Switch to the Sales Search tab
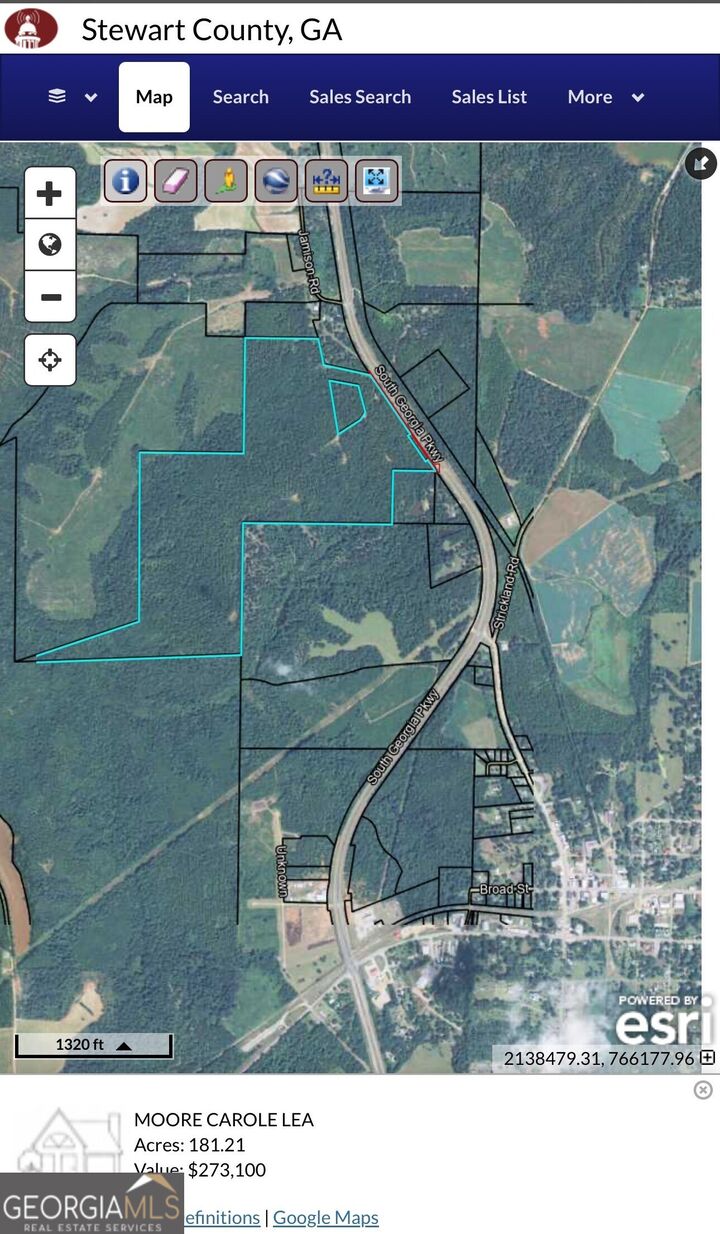The image size is (720, 1234). (360, 96)
